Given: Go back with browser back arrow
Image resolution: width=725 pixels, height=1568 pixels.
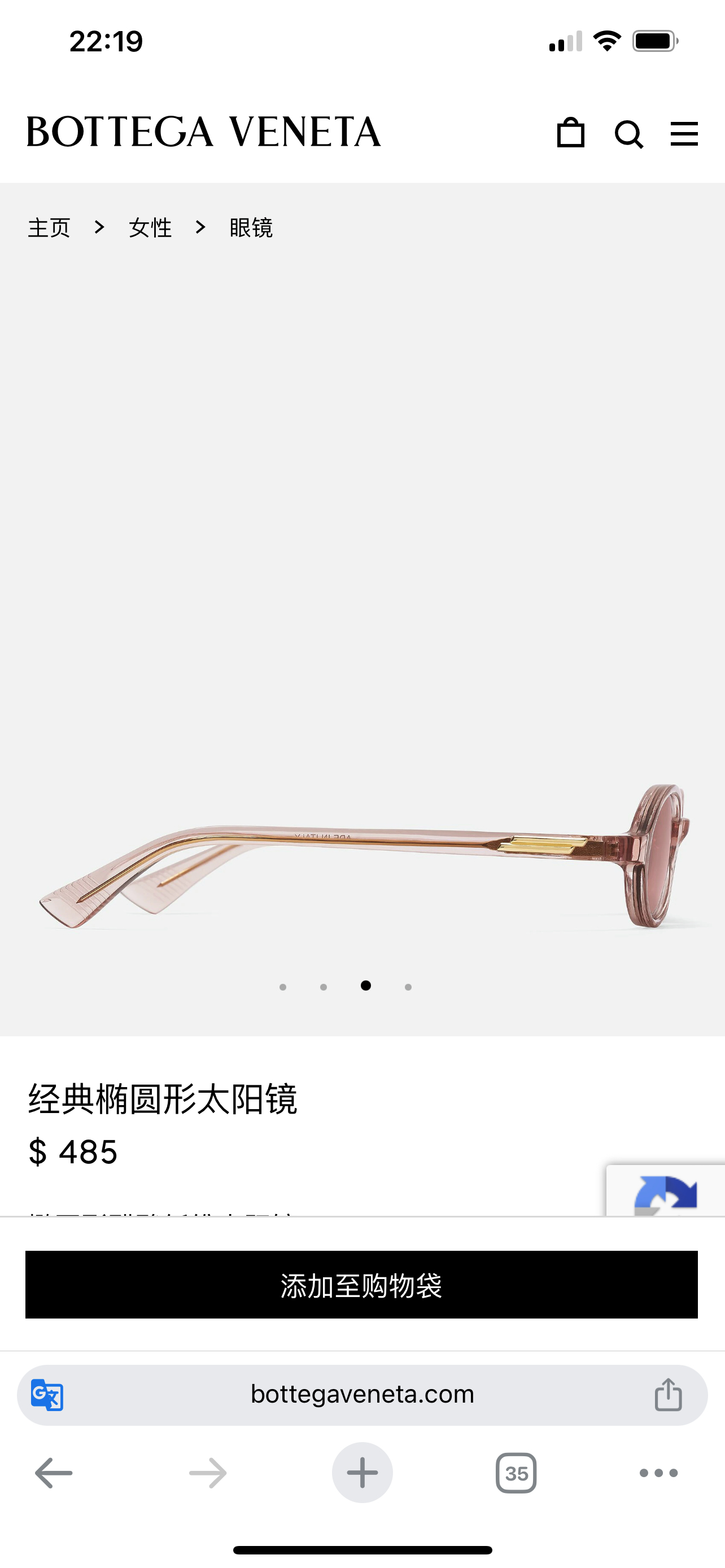Looking at the screenshot, I should pos(54,1473).
